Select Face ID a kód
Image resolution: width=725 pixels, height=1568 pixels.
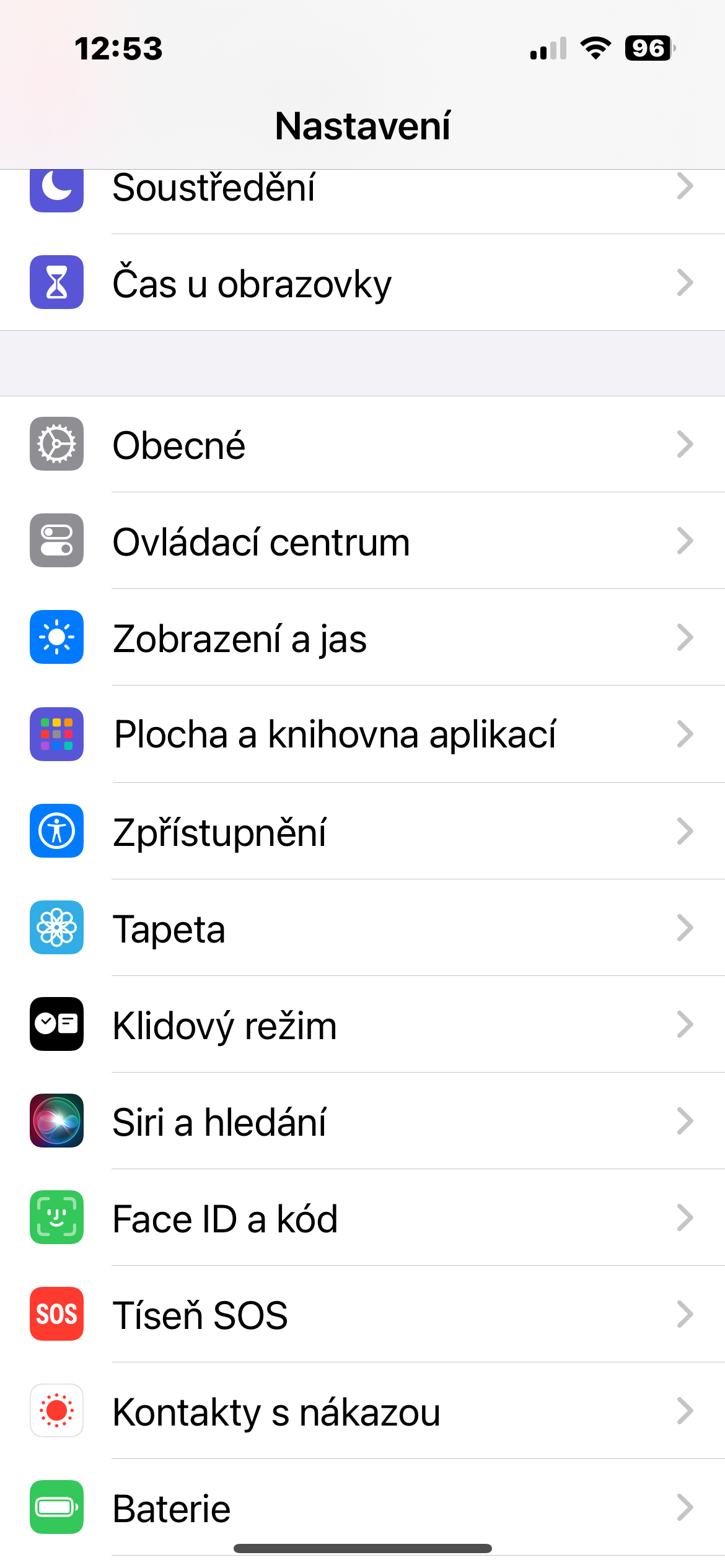pos(362,1217)
